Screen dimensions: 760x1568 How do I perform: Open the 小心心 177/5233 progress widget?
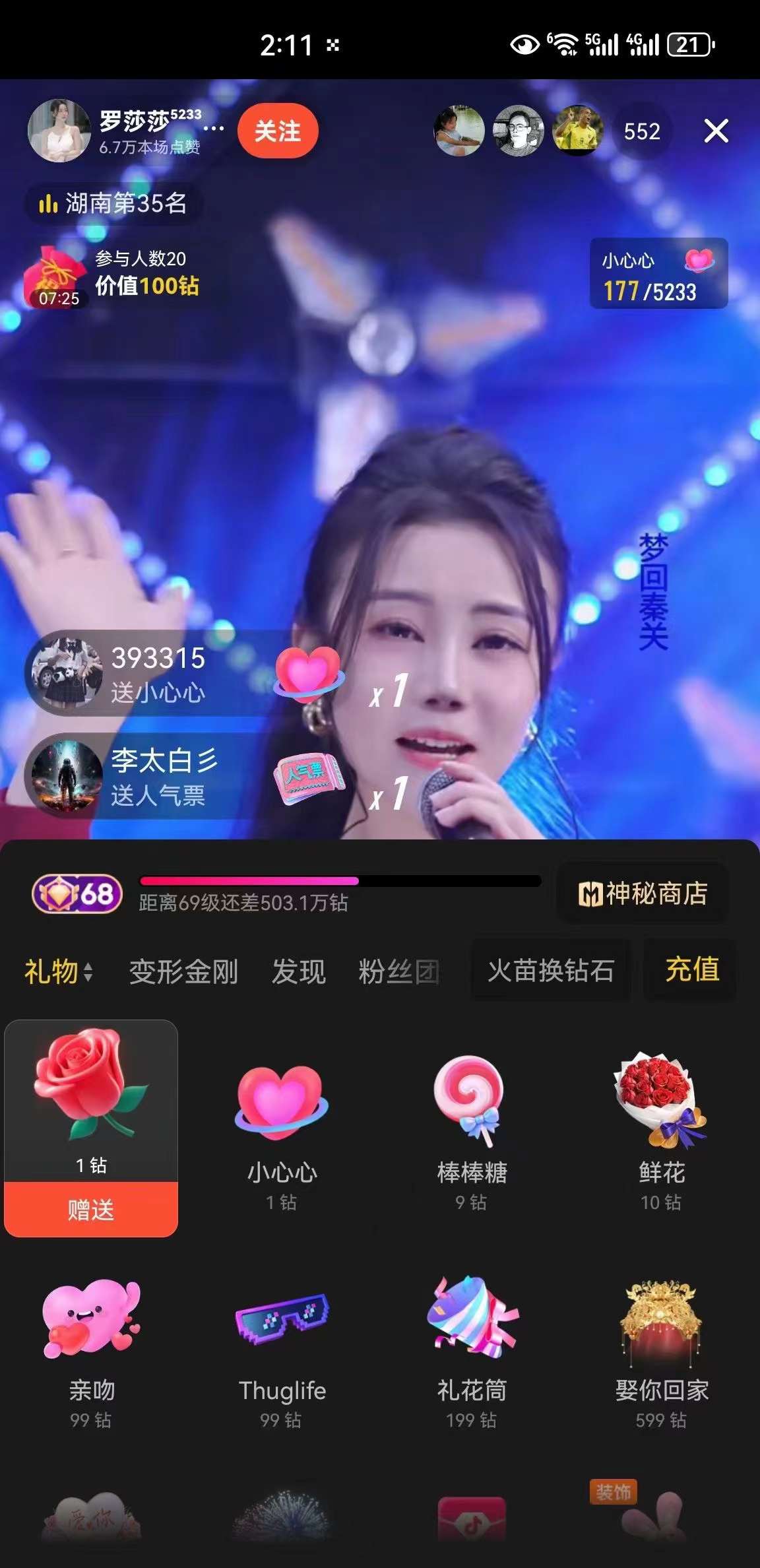pos(658,274)
